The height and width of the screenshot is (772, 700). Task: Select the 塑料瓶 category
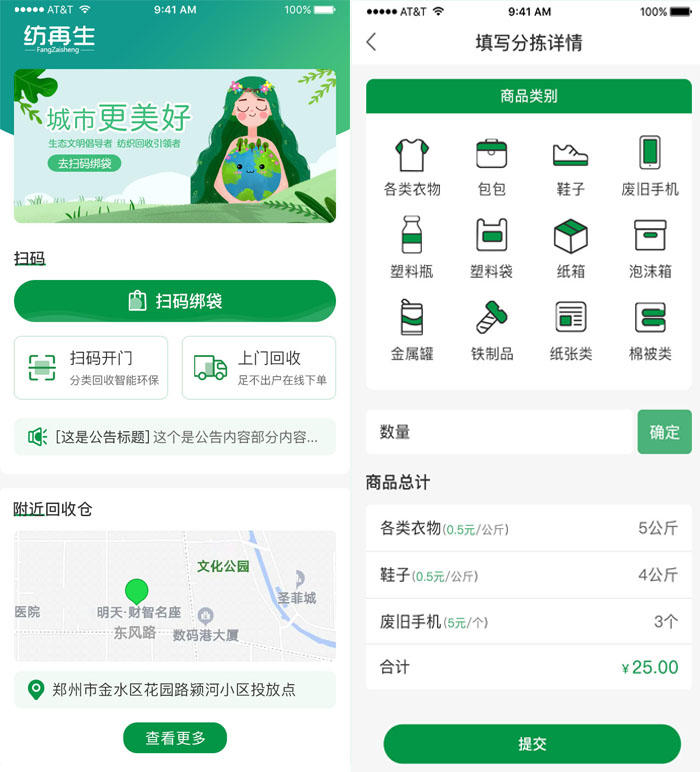412,247
